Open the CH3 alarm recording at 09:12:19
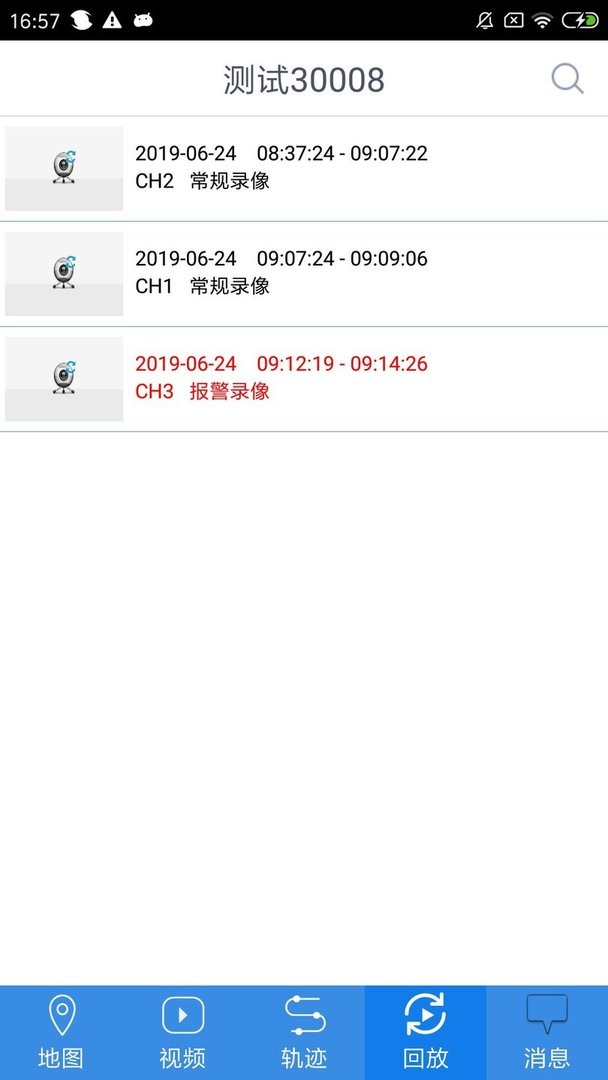Viewport: 608px width, 1080px height. [304, 378]
